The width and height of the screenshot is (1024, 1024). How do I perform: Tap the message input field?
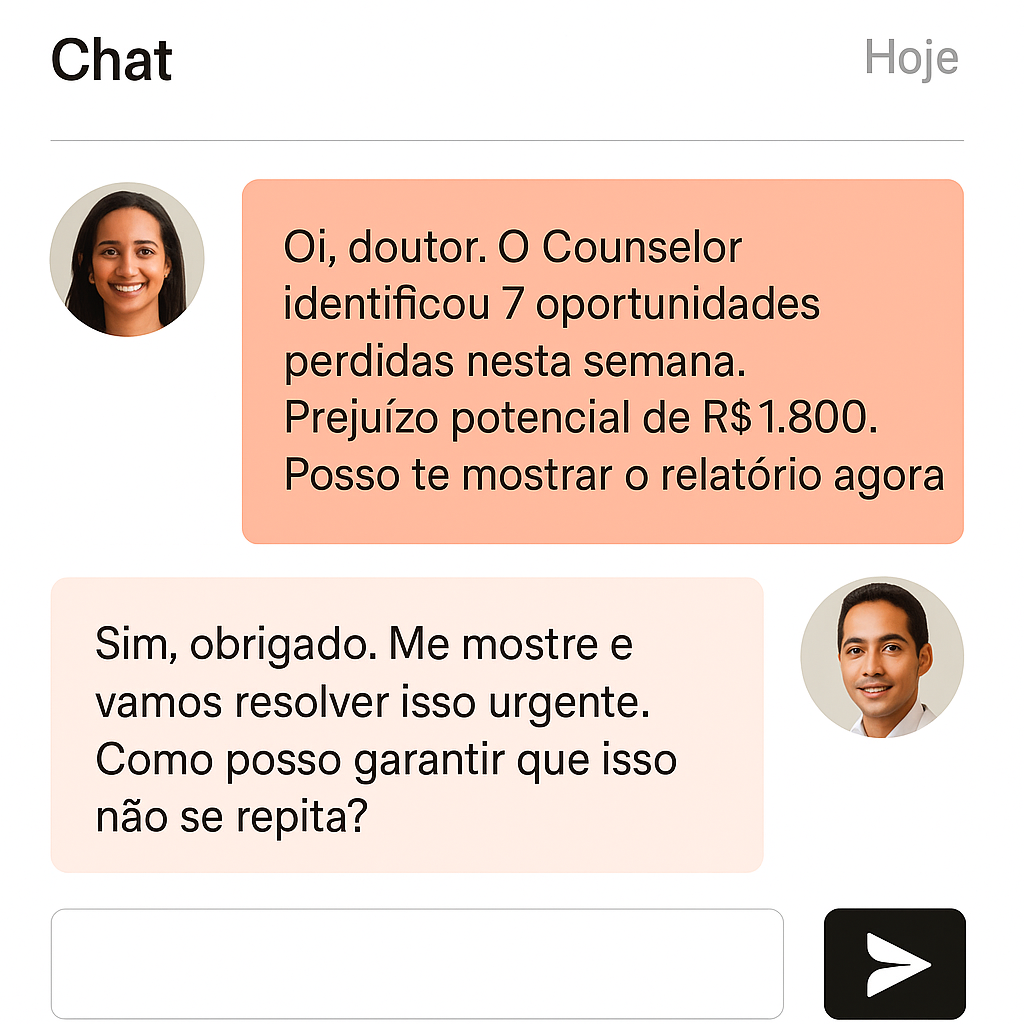[x=417, y=963]
